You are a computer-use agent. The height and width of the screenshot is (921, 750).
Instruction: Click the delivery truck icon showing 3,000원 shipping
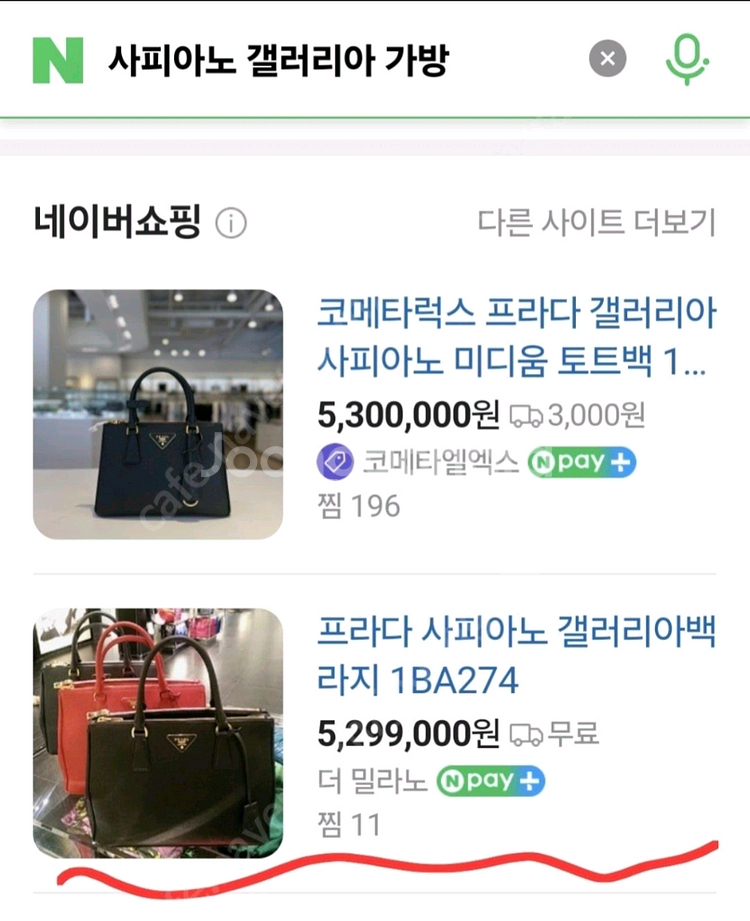(x=528, y=412)
